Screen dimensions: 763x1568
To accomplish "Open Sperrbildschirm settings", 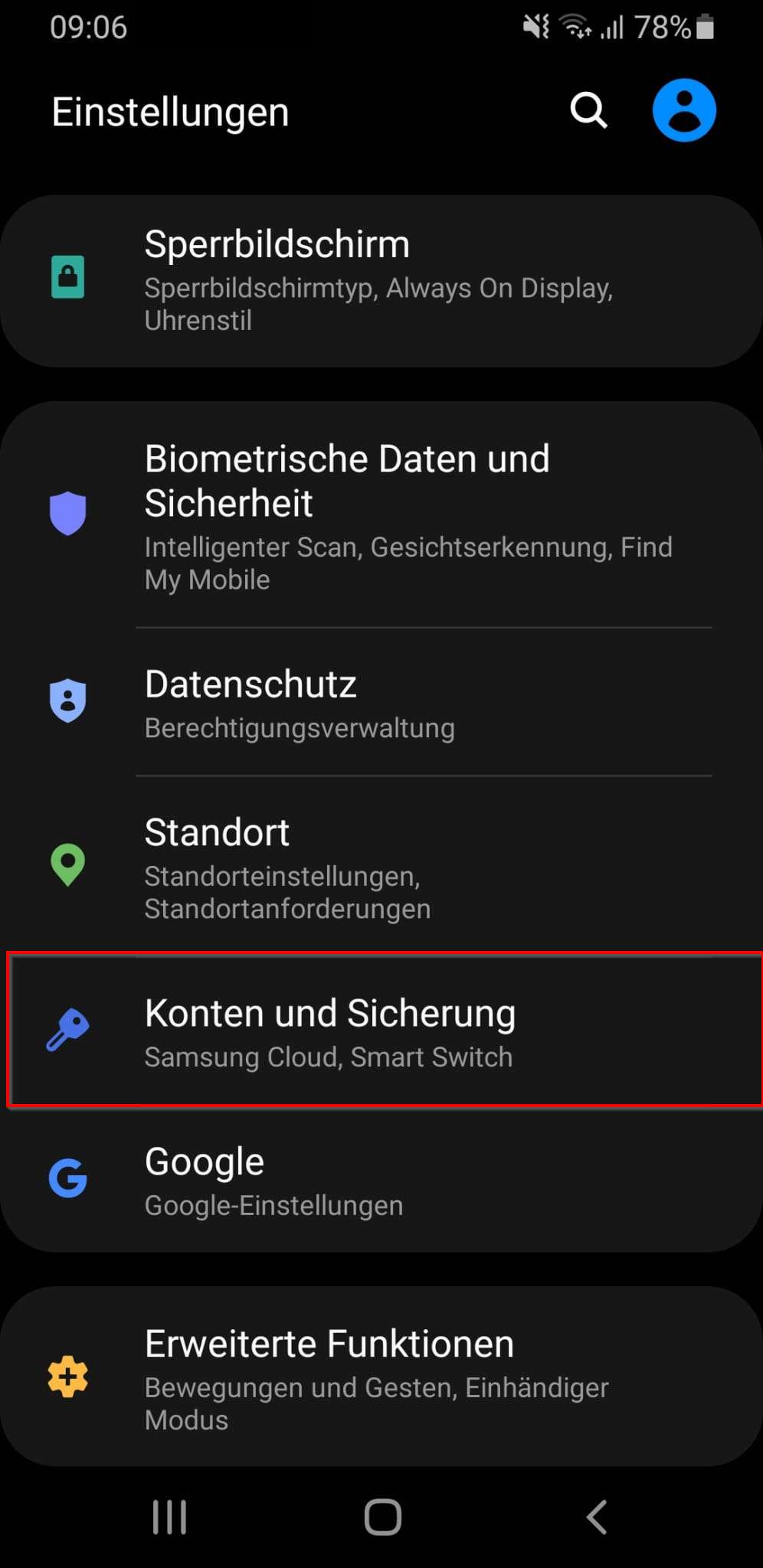I will tap(381, 280).
